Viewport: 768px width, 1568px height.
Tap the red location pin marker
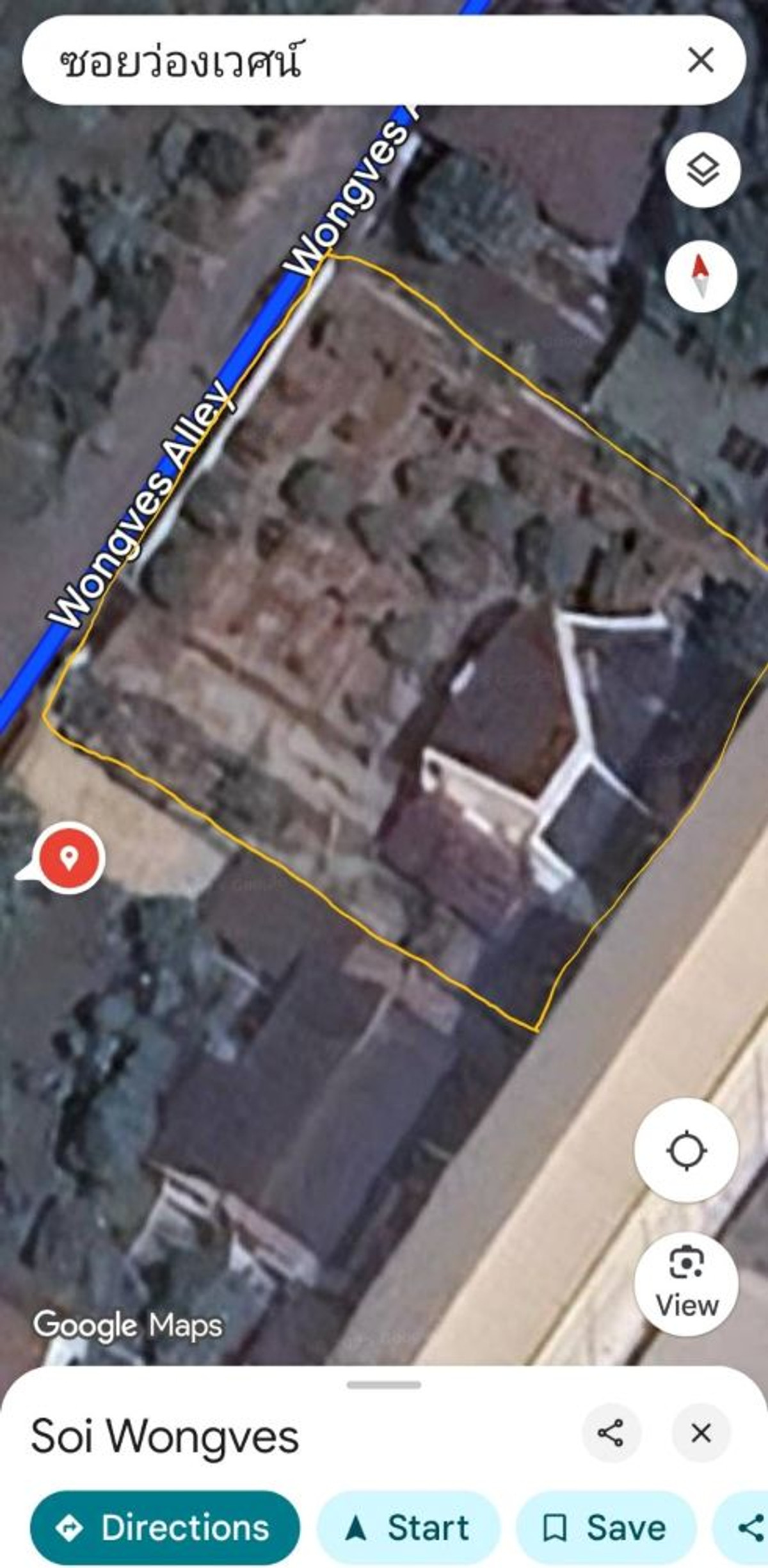[68, 857]
